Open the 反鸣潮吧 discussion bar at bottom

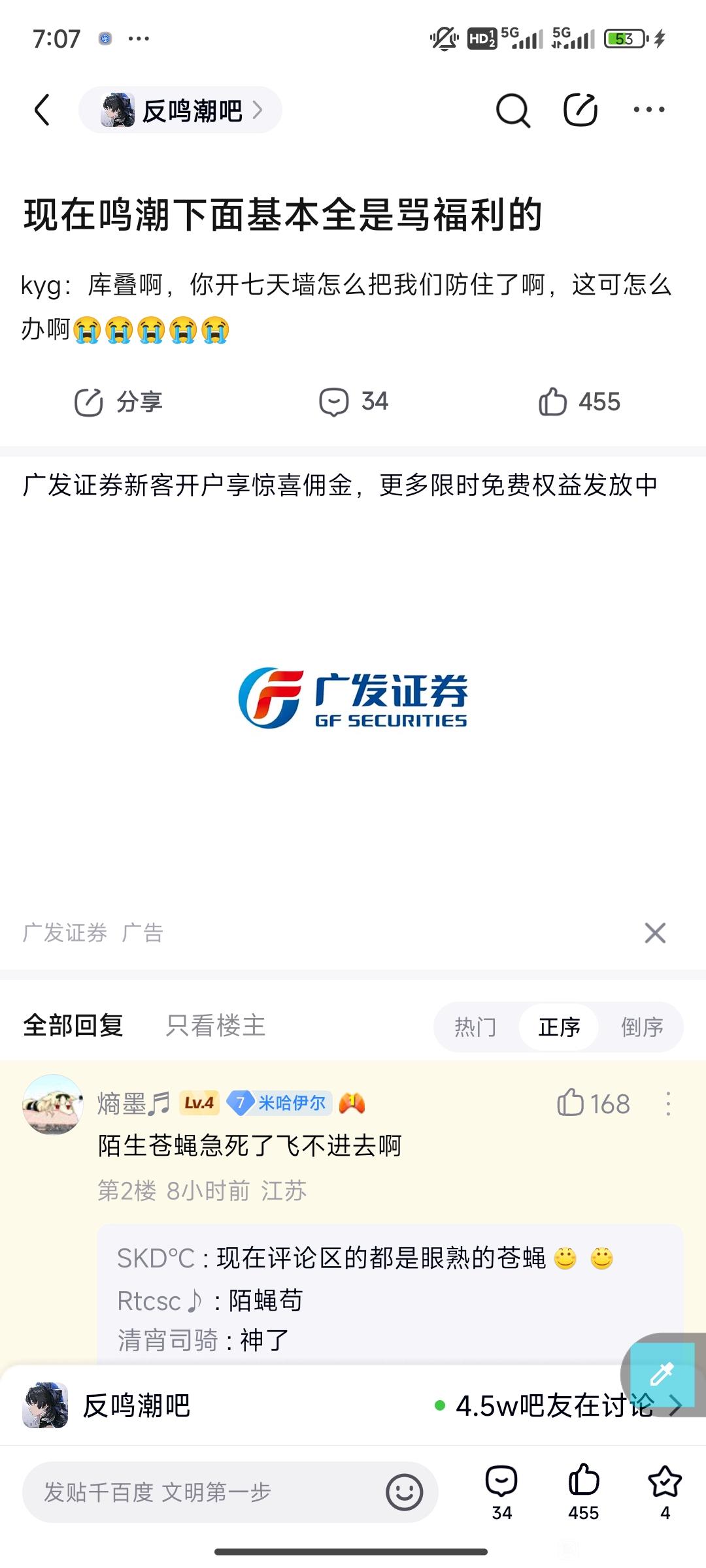click(x=353, y=1406)
